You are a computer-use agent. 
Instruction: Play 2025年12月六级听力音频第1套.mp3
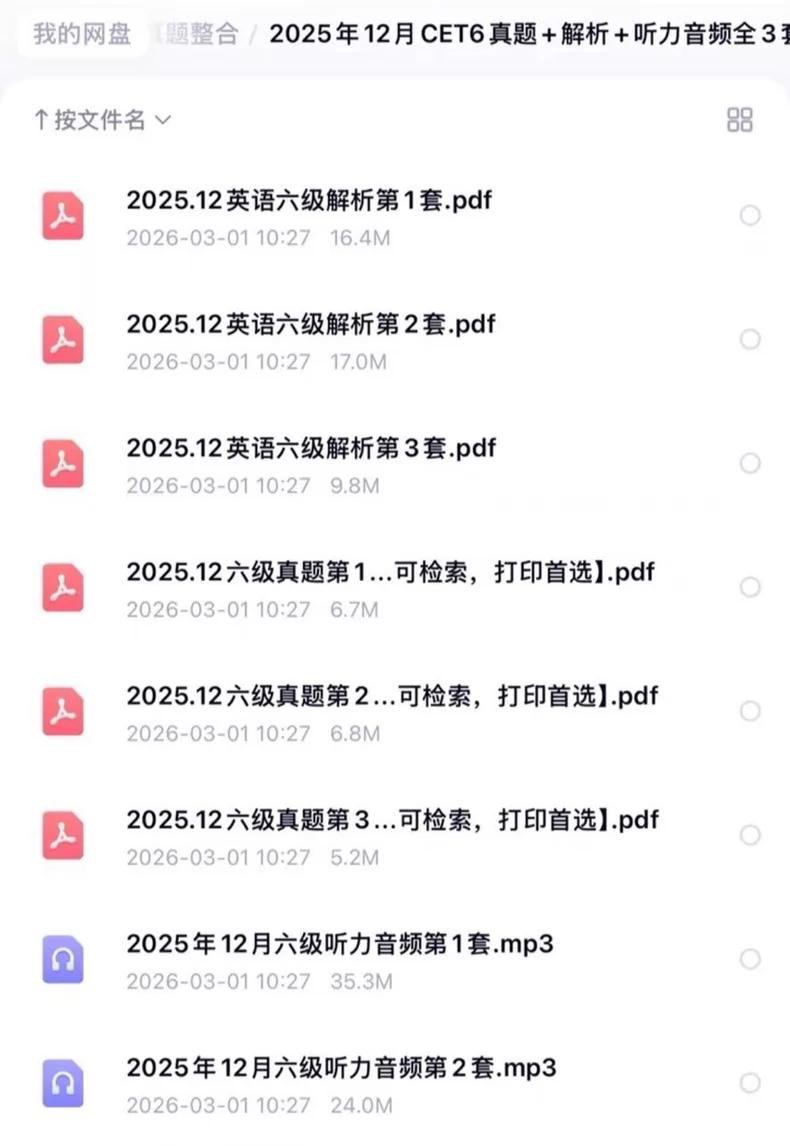(340, 944)
